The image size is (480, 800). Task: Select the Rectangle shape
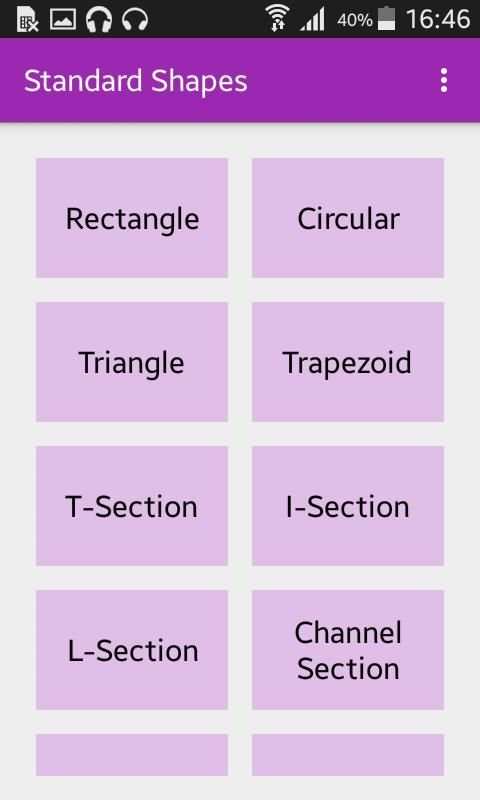(132, 218)
